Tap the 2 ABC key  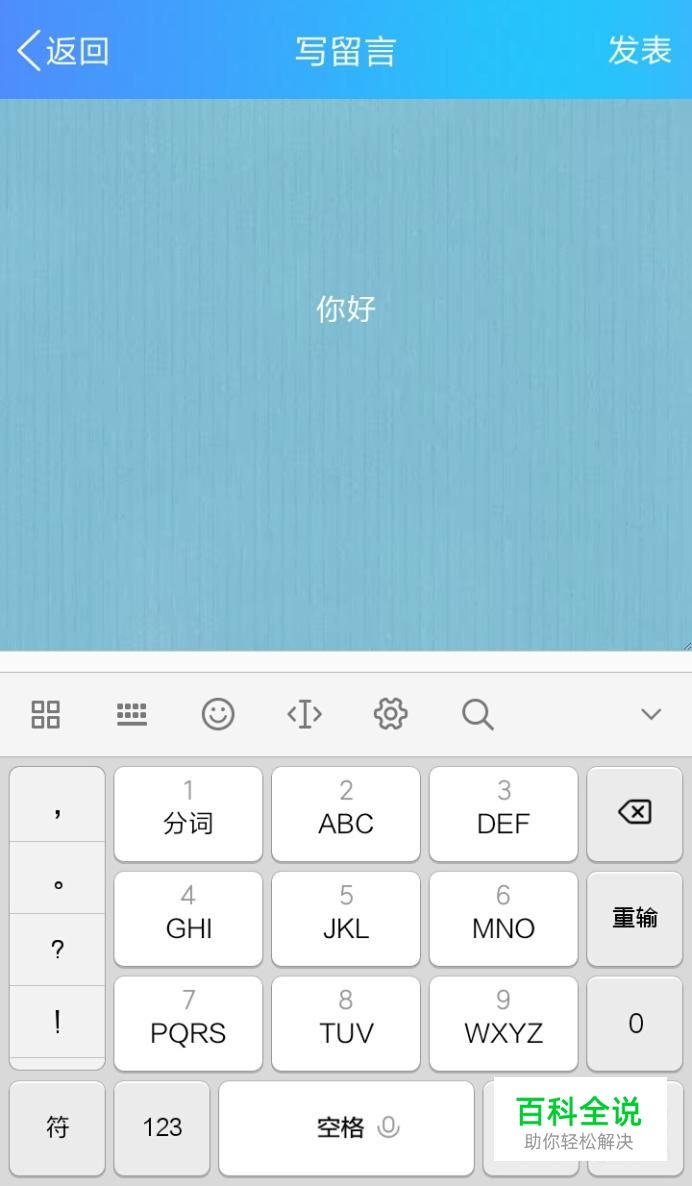[346, 814]
